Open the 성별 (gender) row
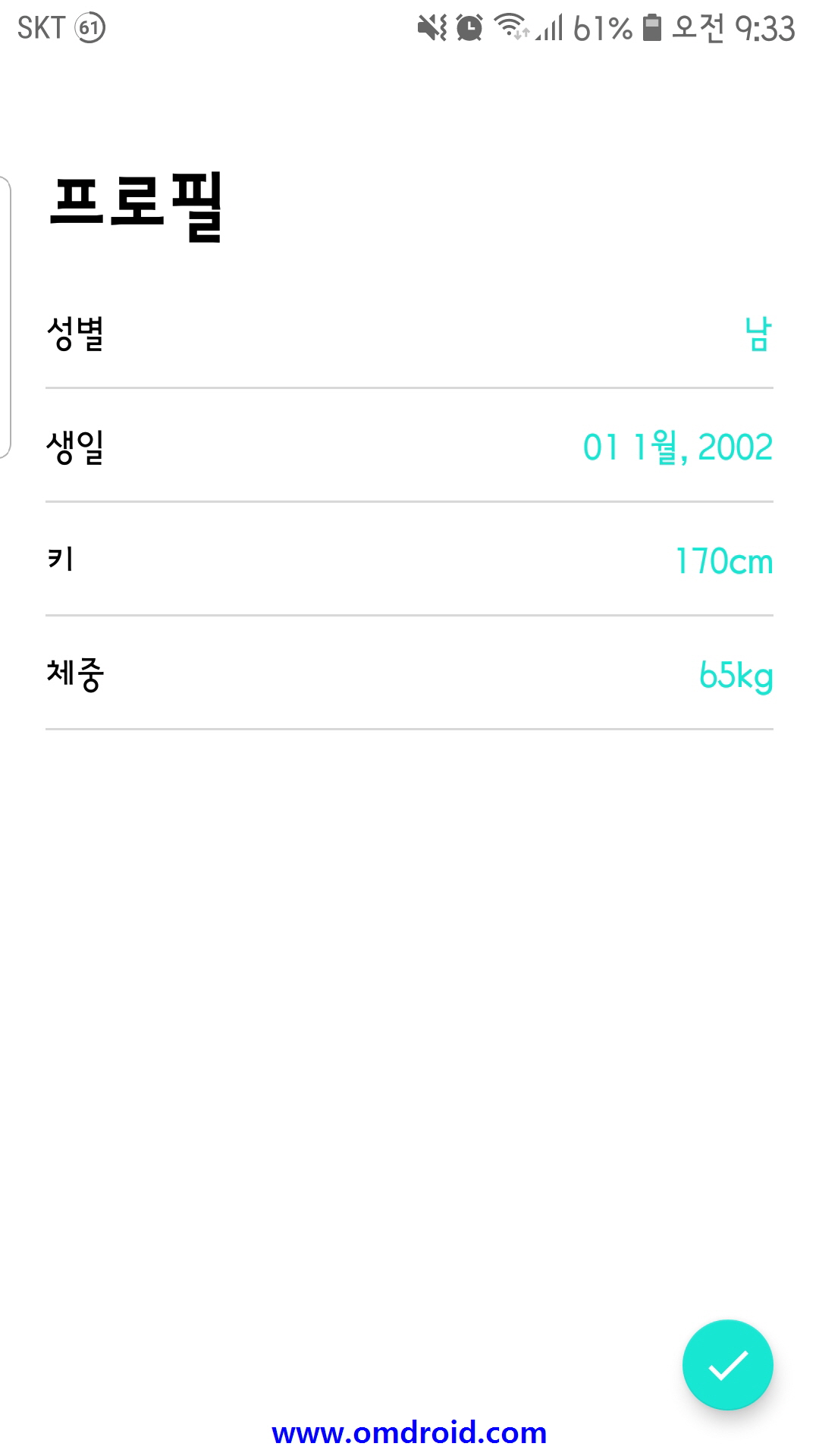The height and width of the screenshot is (1456, 819). point(409,334)
